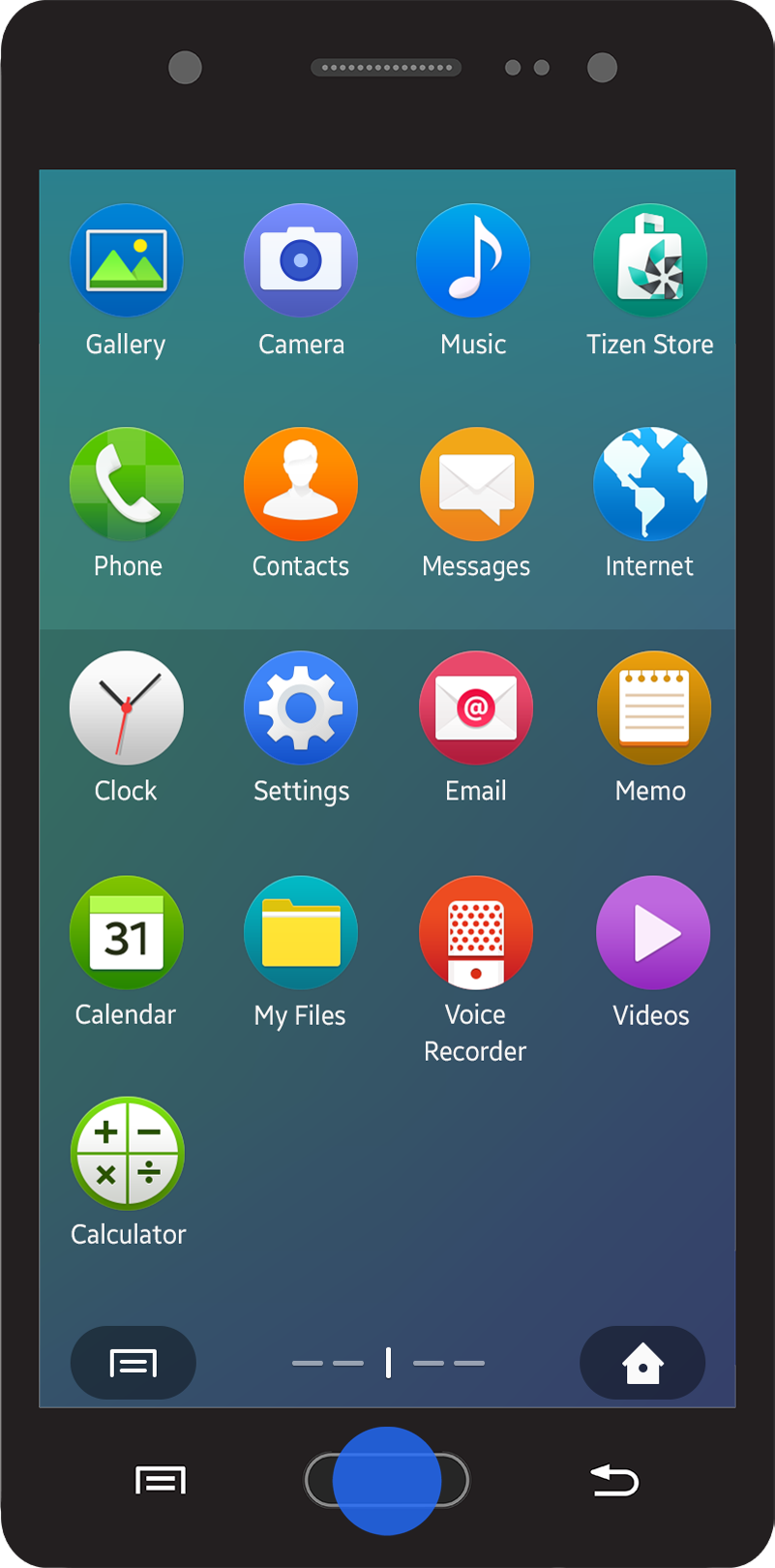
Task: Open the Clock app
Action: [x=127, y=708]
